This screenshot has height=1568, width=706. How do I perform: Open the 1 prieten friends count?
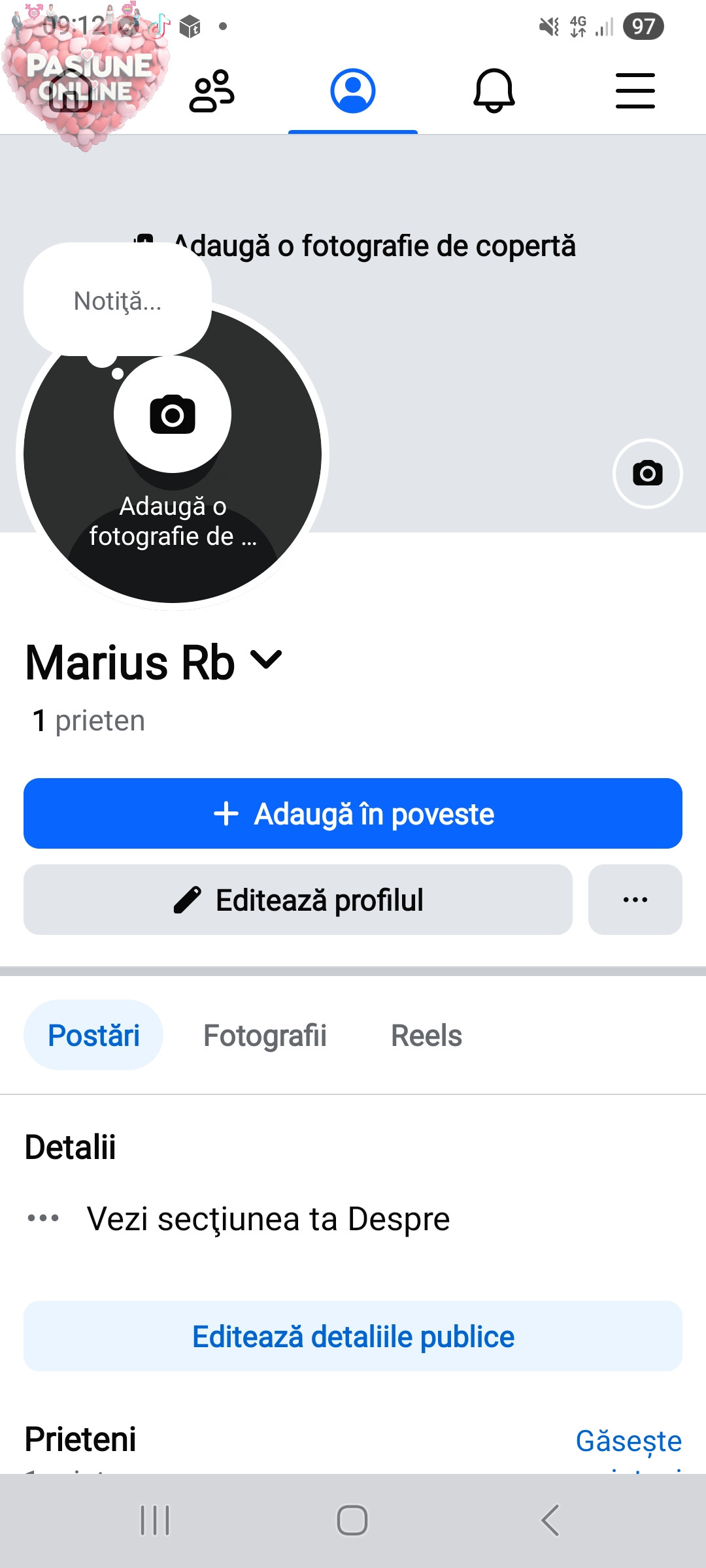pos(89,721)
